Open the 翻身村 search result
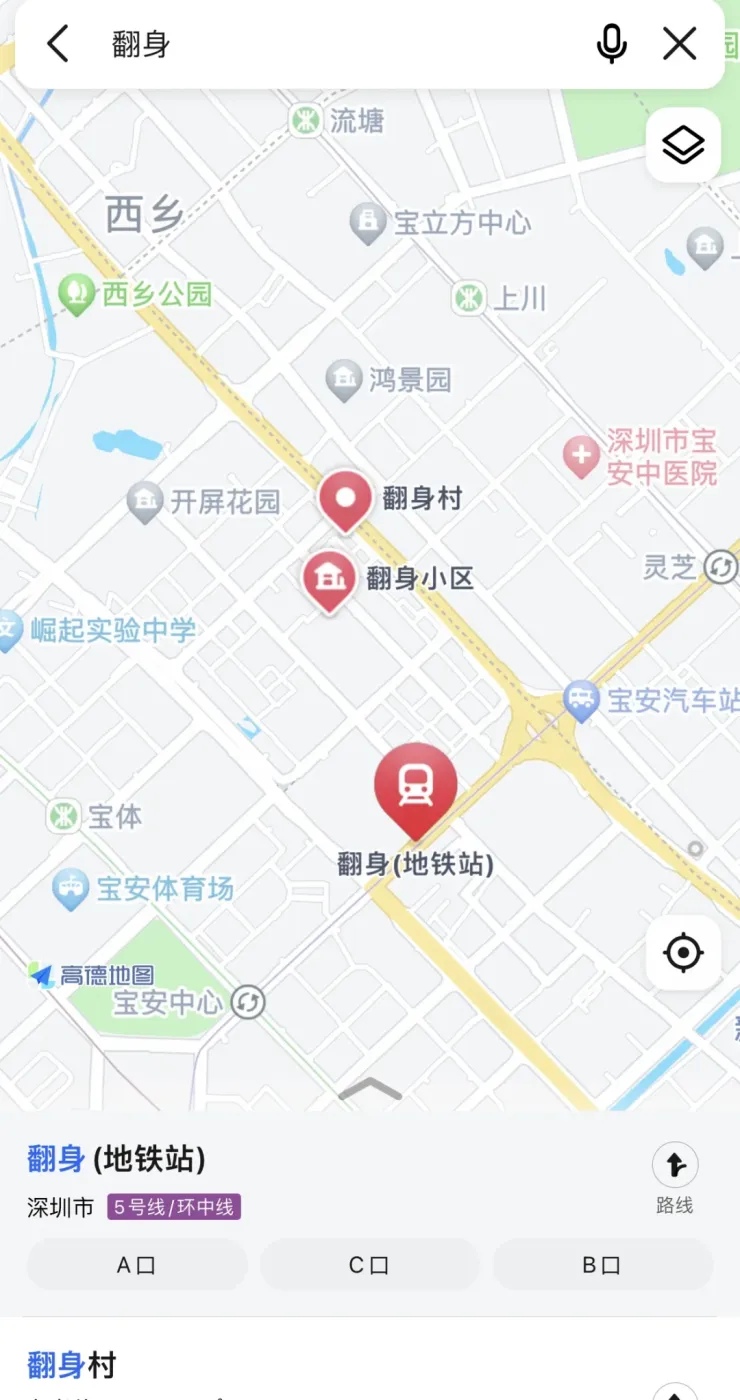Image resolution: width=740 pixels, height=1400 pixels. (72, 1365)
